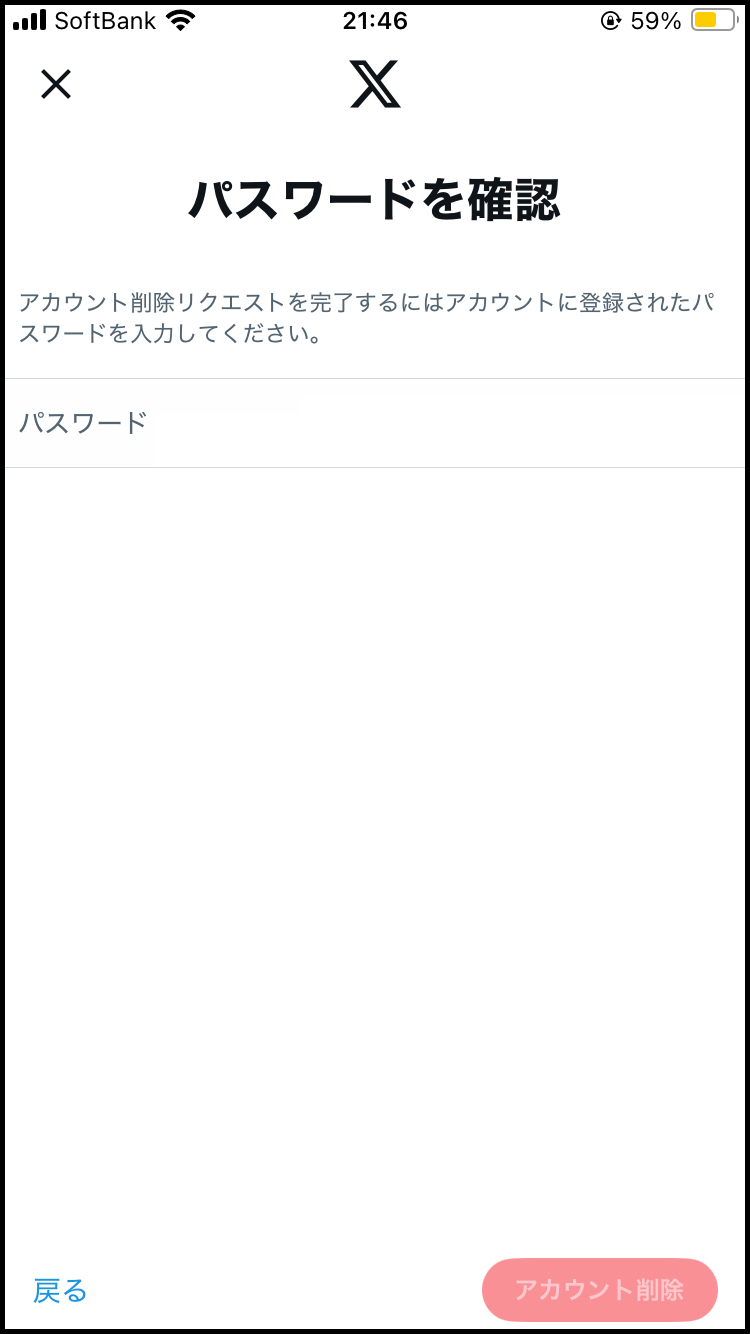Focus the パスワード input field
The width and height of the screenshot is (750, 1334).
(x=374, y=423)
